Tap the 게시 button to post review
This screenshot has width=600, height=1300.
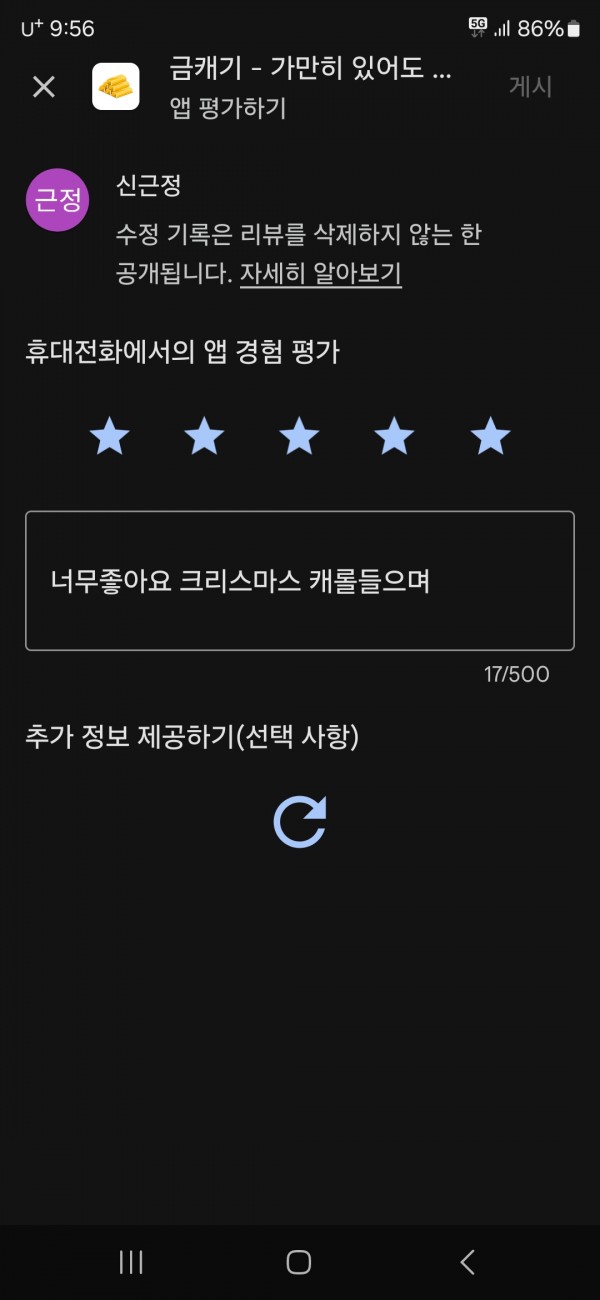pyautogui.click(x=530, y=87)
